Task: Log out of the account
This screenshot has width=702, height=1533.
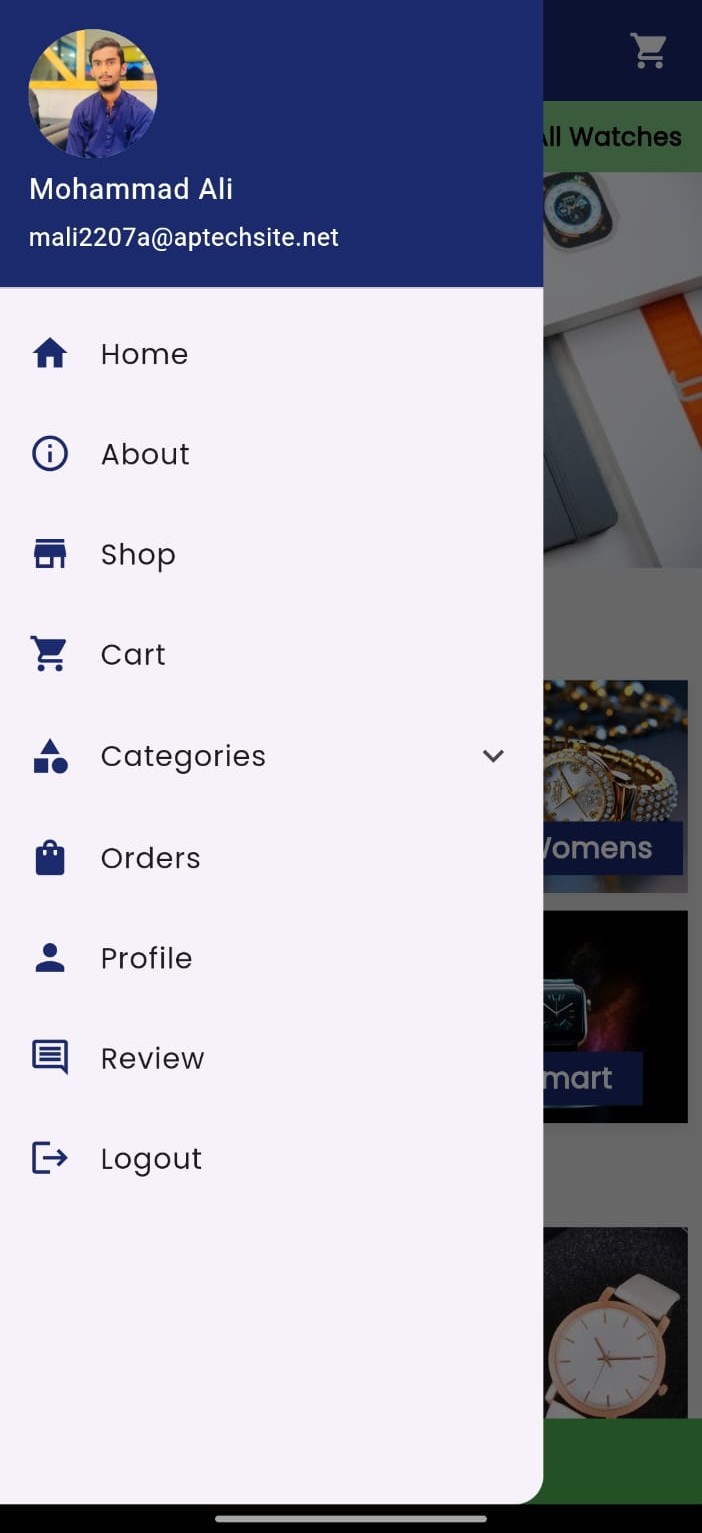Action: (271, 1158)
